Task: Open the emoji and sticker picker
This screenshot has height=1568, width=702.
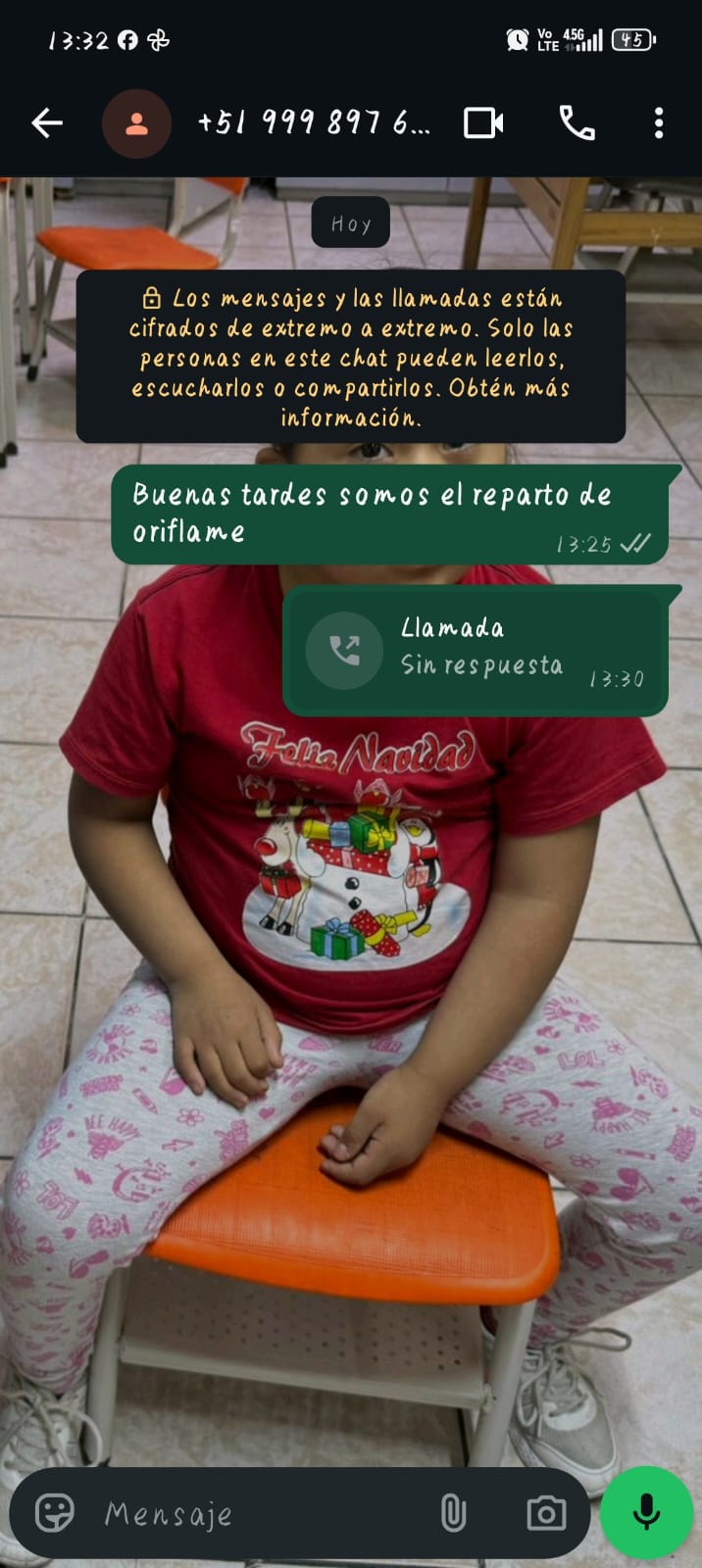Action: coord(55,1513)
